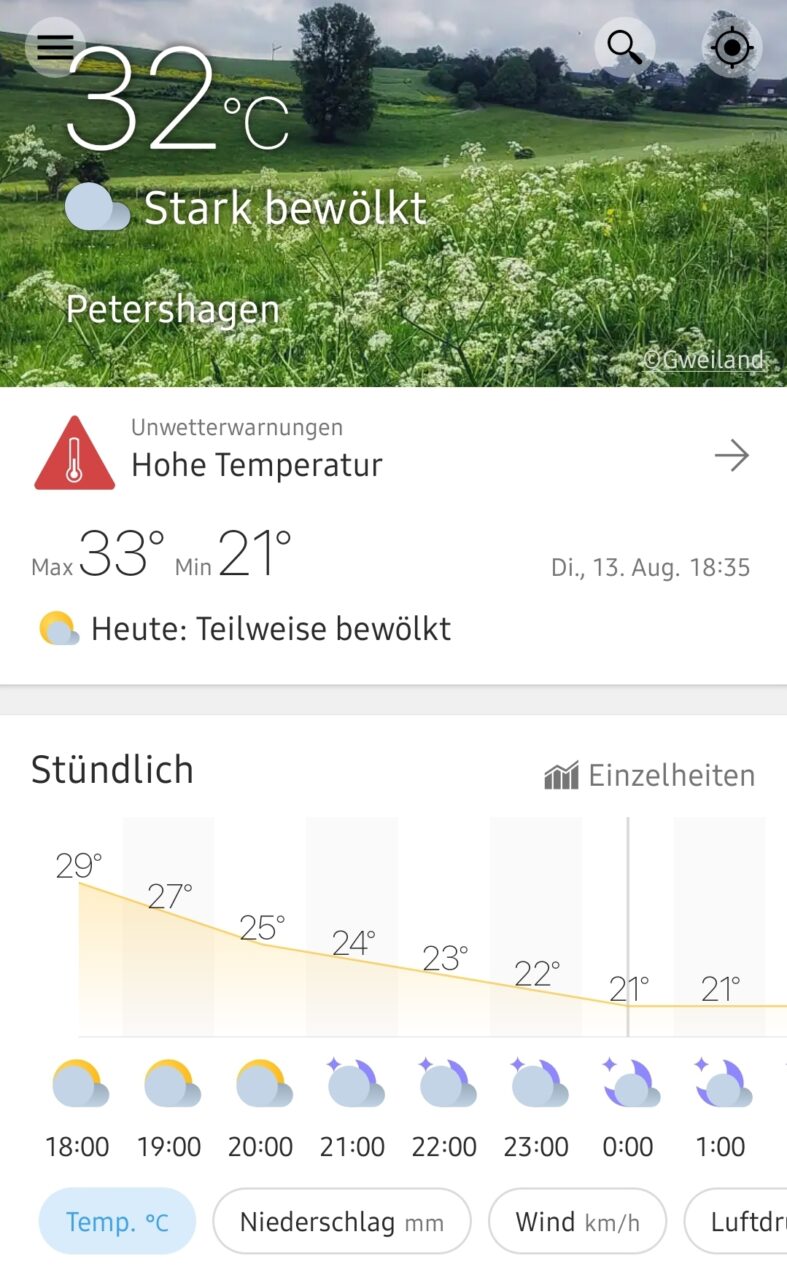View hourly Einzelheiten details
The width and height of the screenshot is (787, 1280).
point(650,775)
